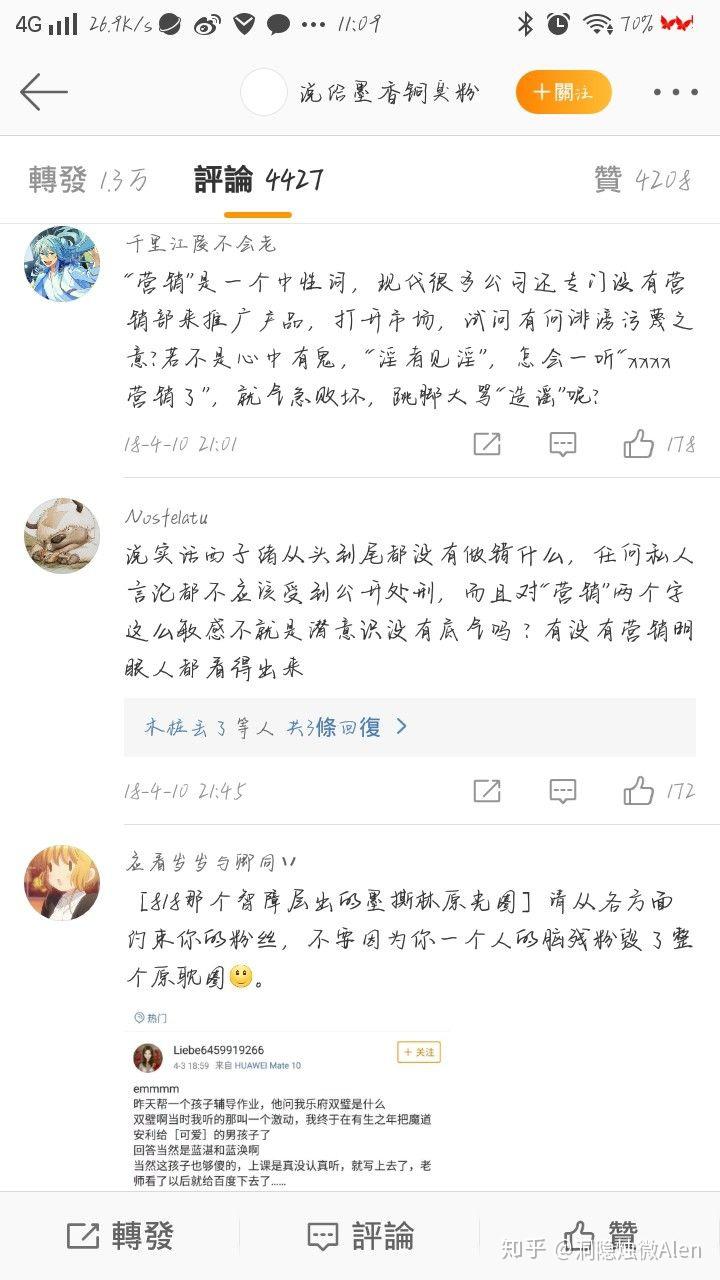720x1280 pixels.
Task: Tap 贊 in the bottom bar
Action: pyautogui.click(x=600, y=1236)
